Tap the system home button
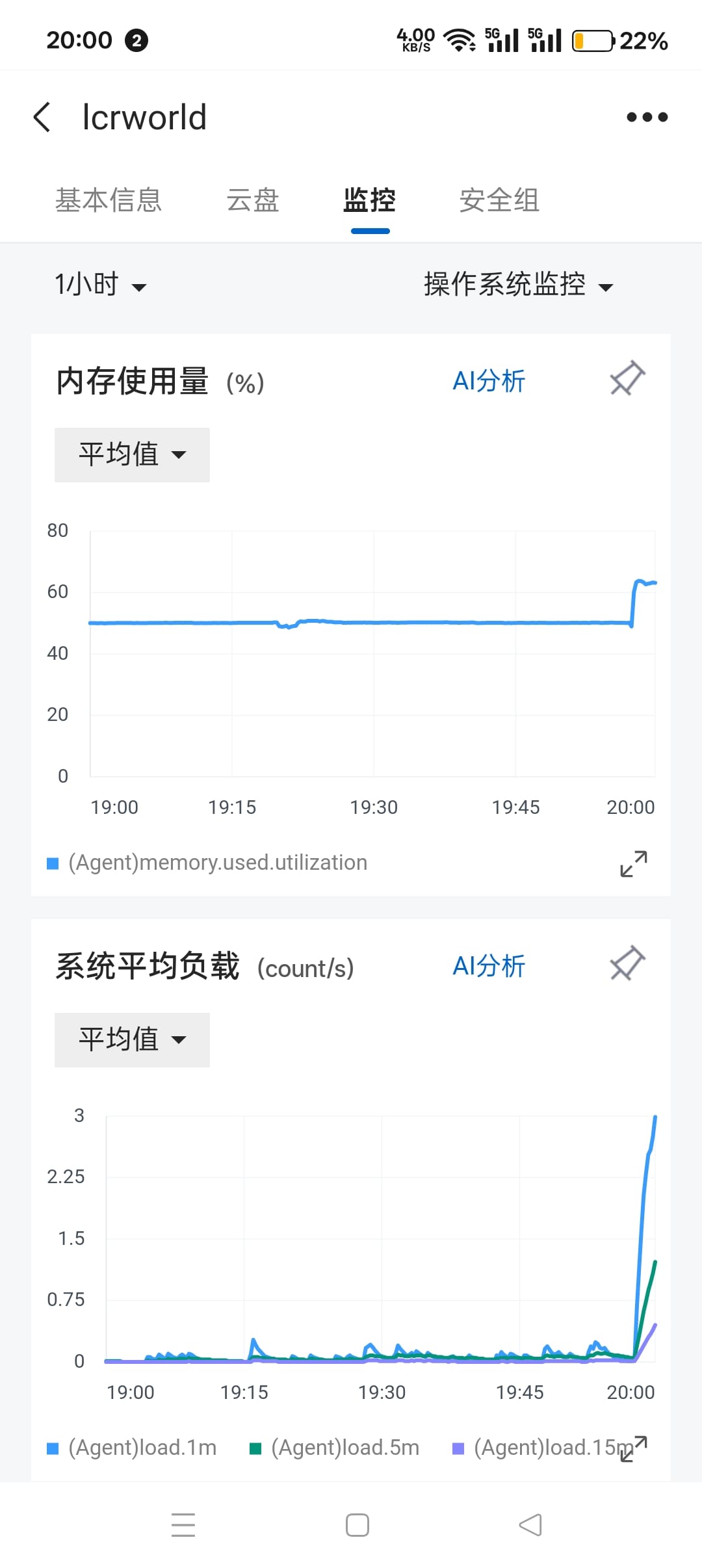Screen dimensions: 702x1568 (x=357, y=1525)
